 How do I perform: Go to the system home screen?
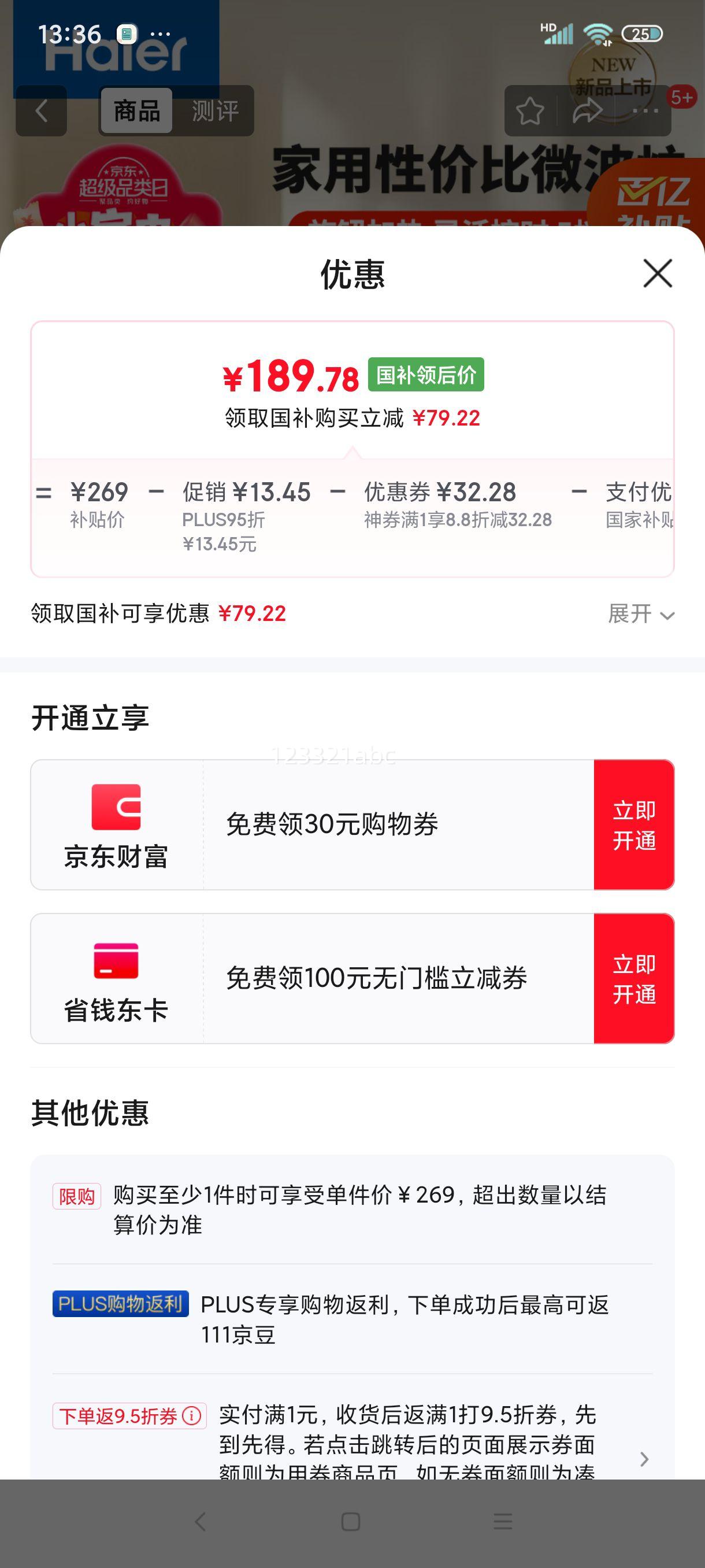(351, 1522)
